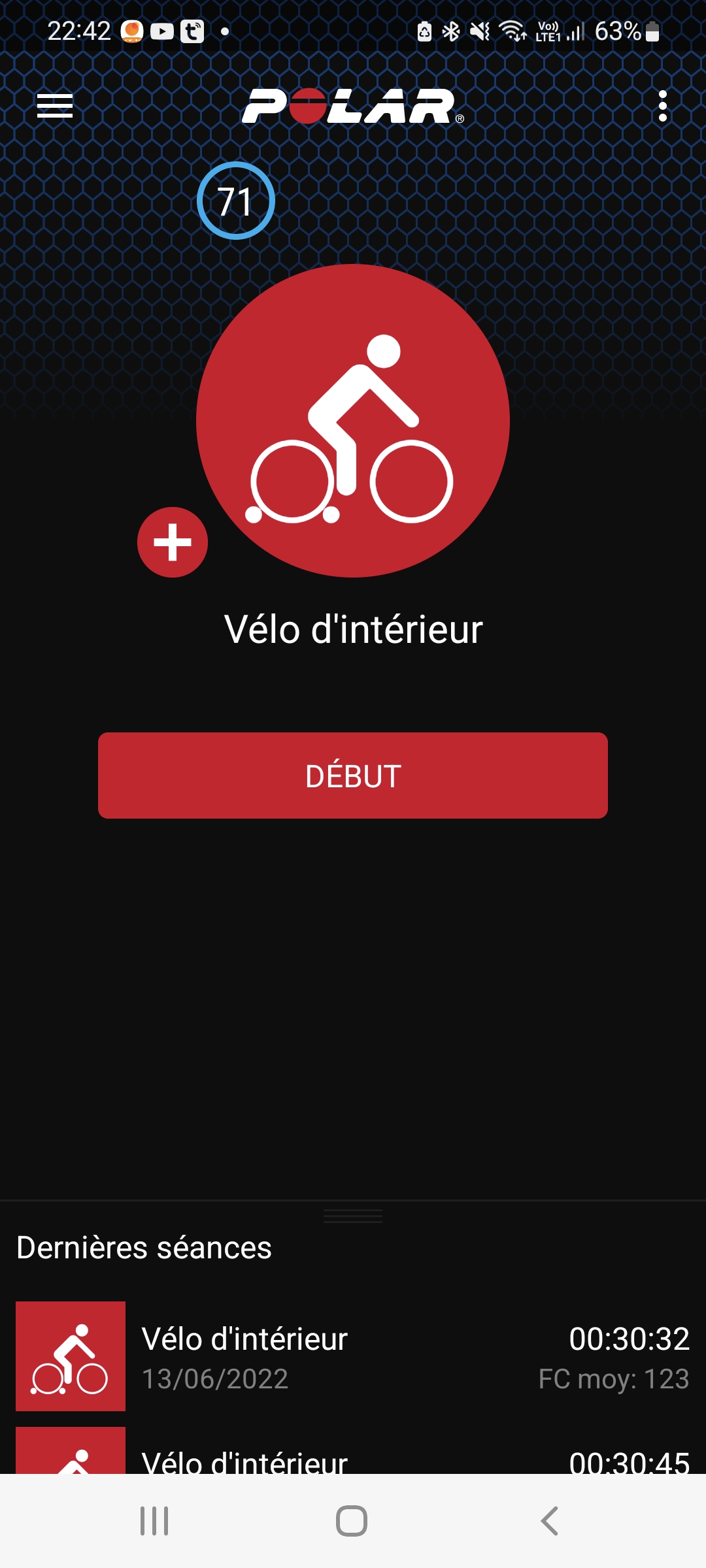Open the three-dot overflow menu
The width and height of the screenshot is (706, 1568).
(x=662, y=106)
